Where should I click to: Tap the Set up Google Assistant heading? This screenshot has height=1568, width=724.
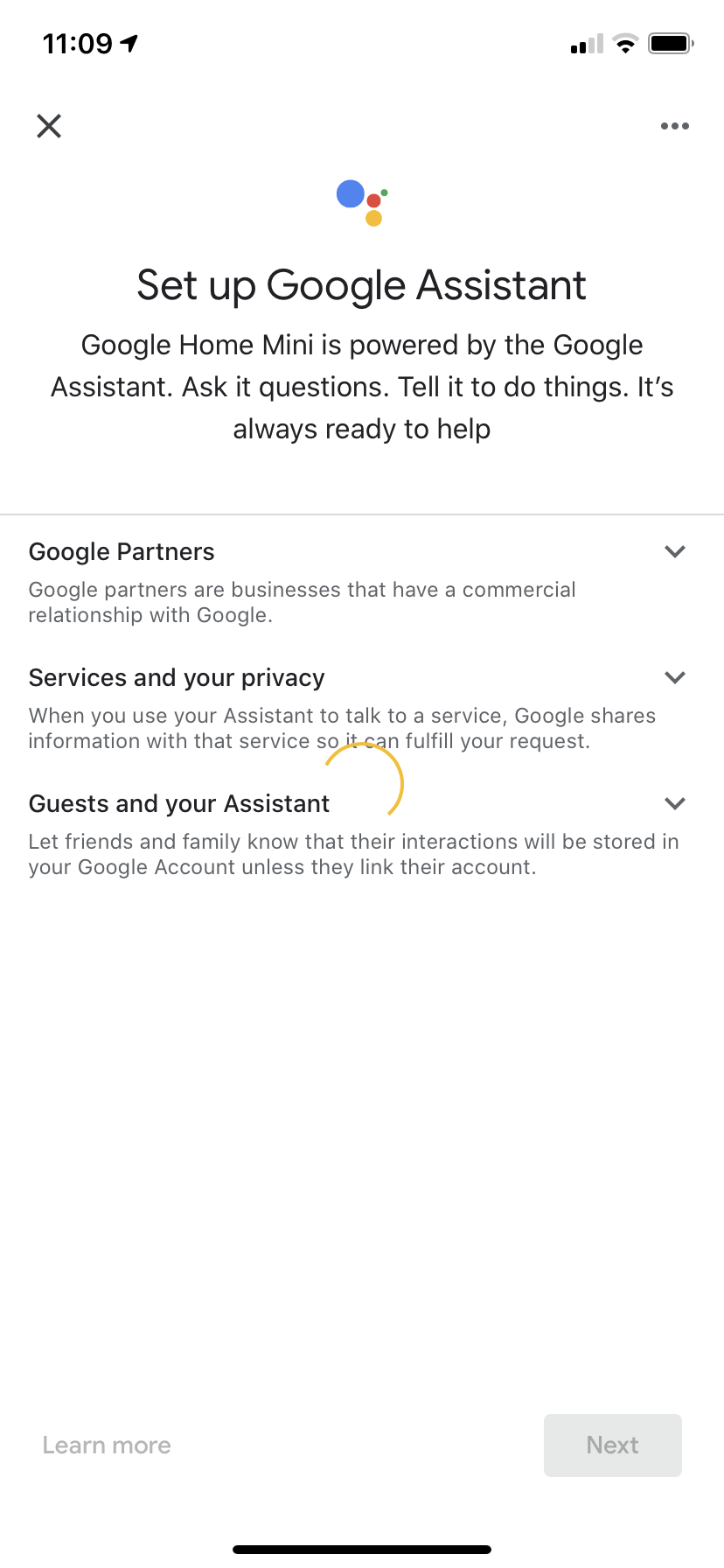[361, 284]
